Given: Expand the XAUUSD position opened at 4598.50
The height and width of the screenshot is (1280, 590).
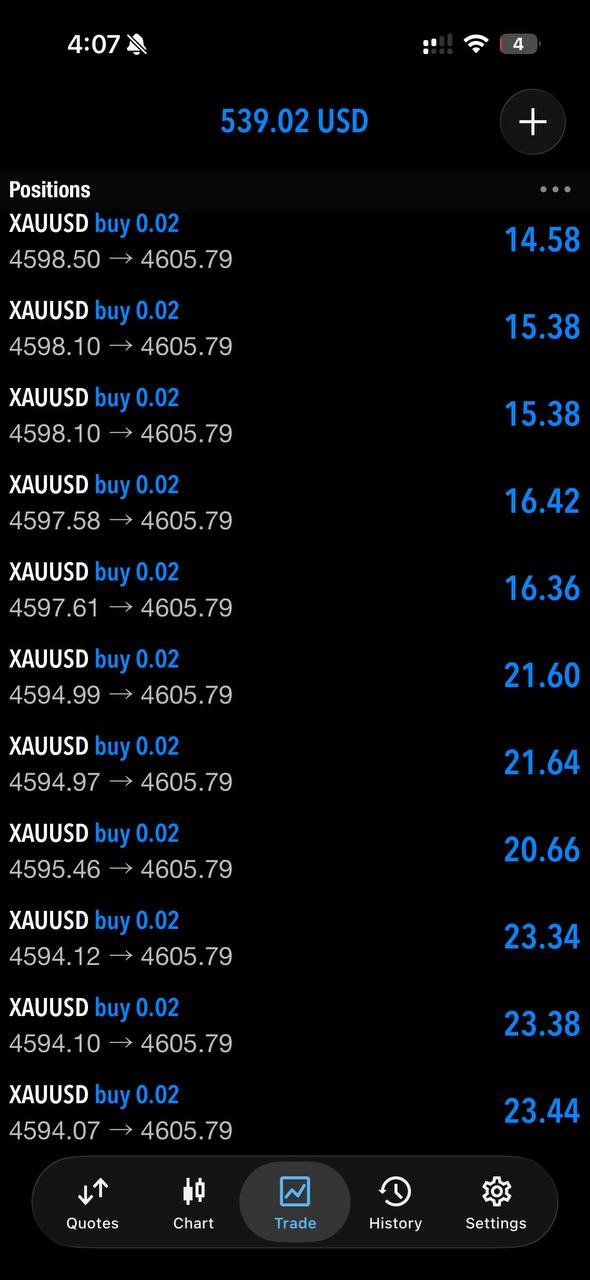Looking at the screenshot, I should click(x=295, y=241).
